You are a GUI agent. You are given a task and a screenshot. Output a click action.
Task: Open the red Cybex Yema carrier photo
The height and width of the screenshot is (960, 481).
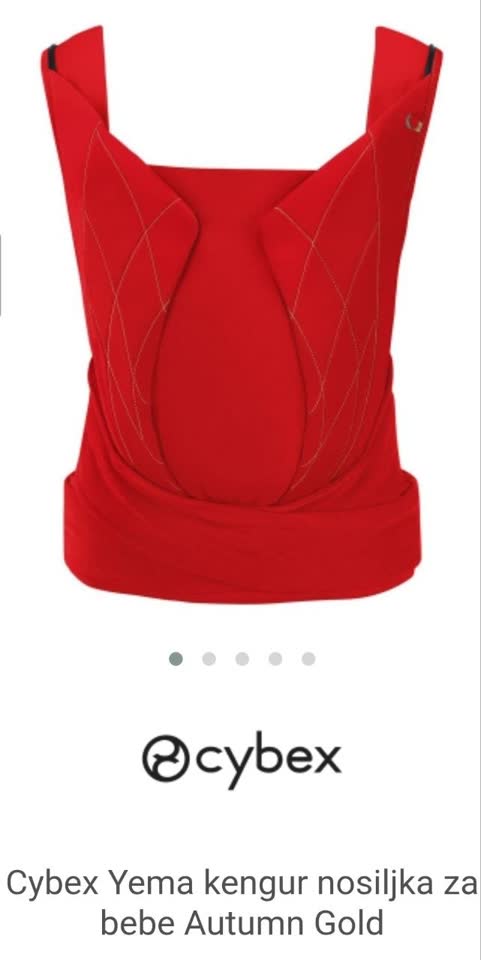pos(241,313)
